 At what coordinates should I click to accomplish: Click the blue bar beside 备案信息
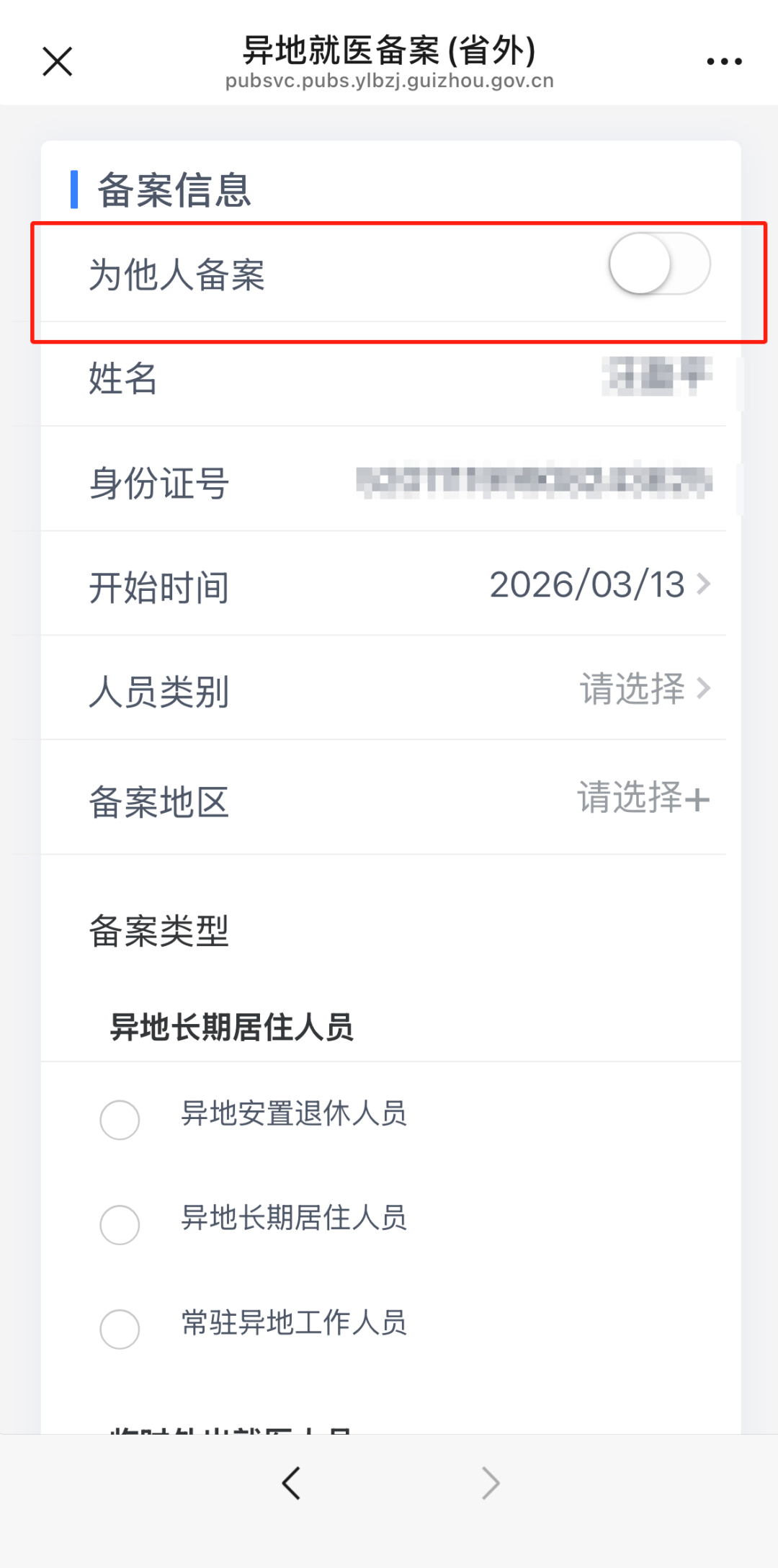(76, 190)
